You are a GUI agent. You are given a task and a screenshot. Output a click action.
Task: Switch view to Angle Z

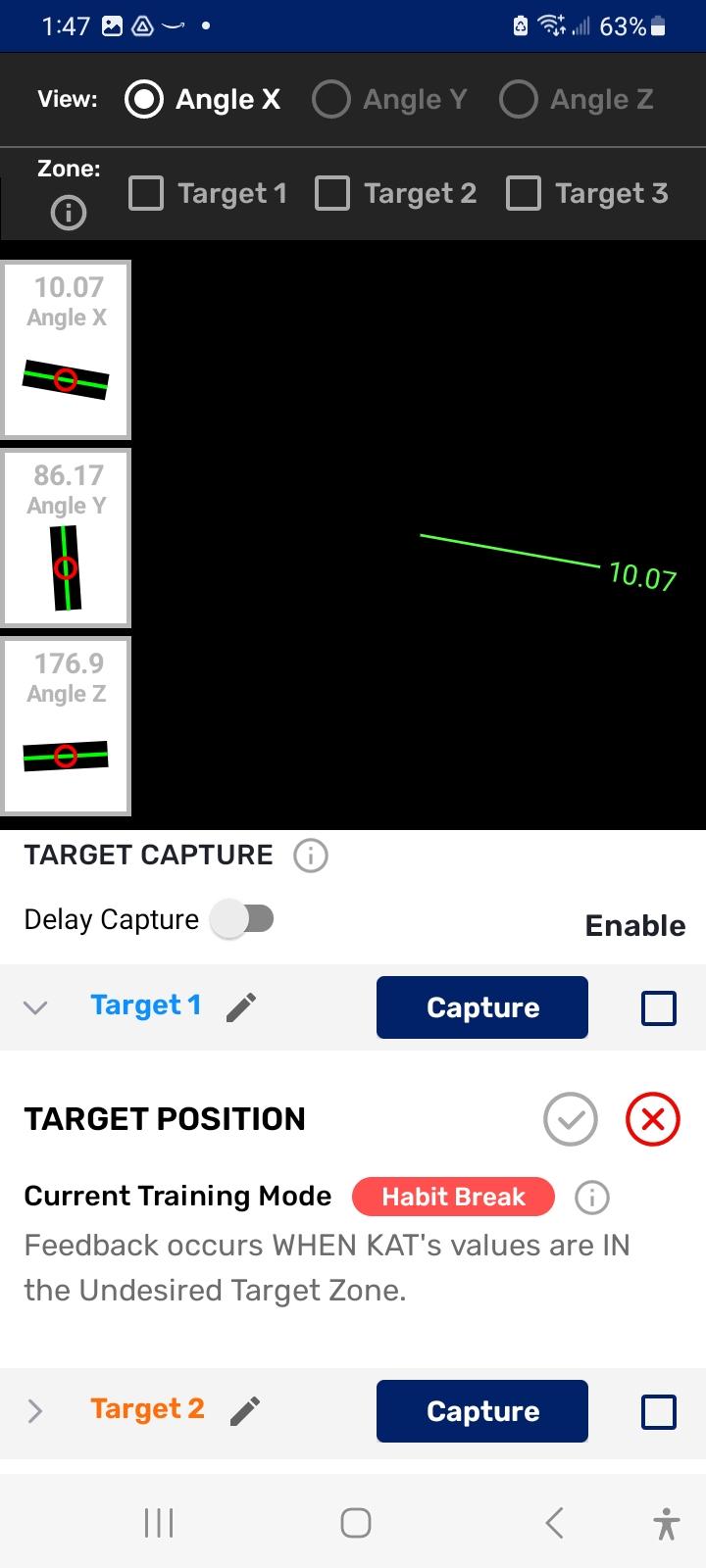coord(519,99)
